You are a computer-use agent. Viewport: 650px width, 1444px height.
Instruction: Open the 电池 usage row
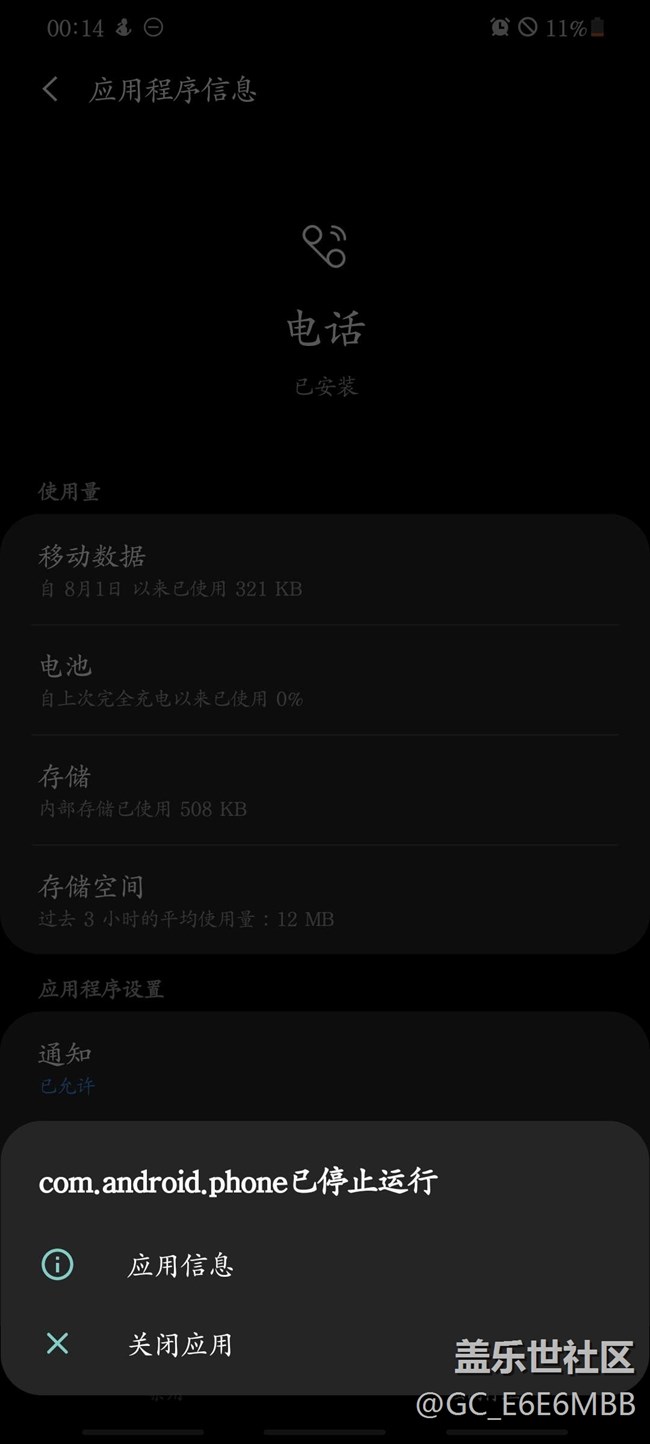[324, 680]
